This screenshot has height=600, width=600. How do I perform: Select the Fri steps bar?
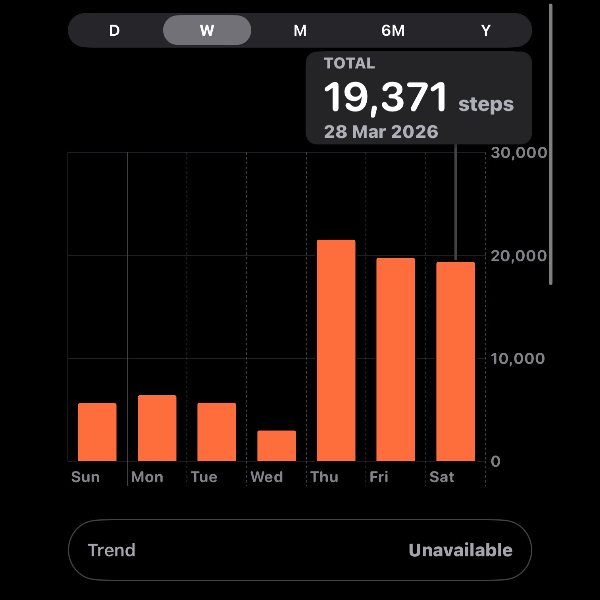coord(395,359)
